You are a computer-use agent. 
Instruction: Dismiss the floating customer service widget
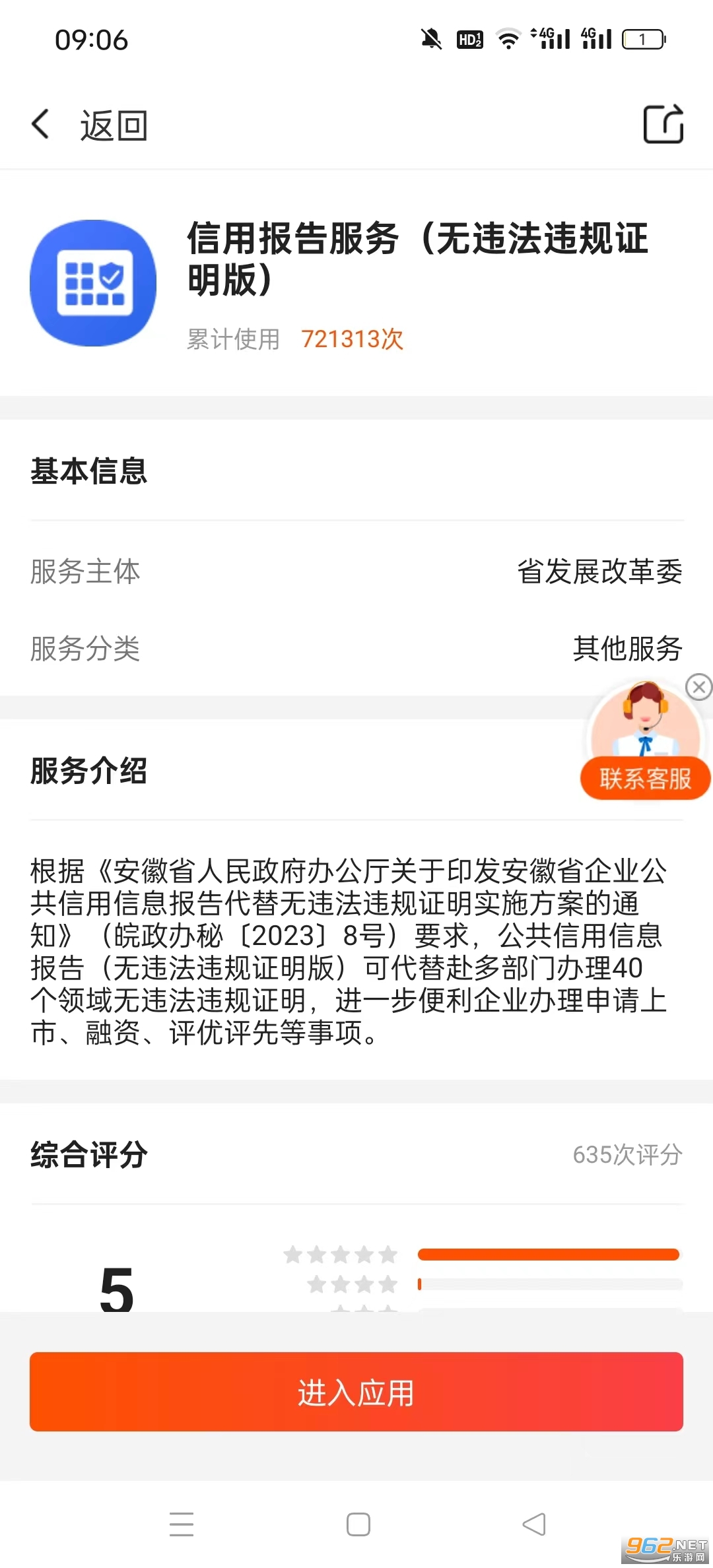pyautogui.click(x=698, y=687)
